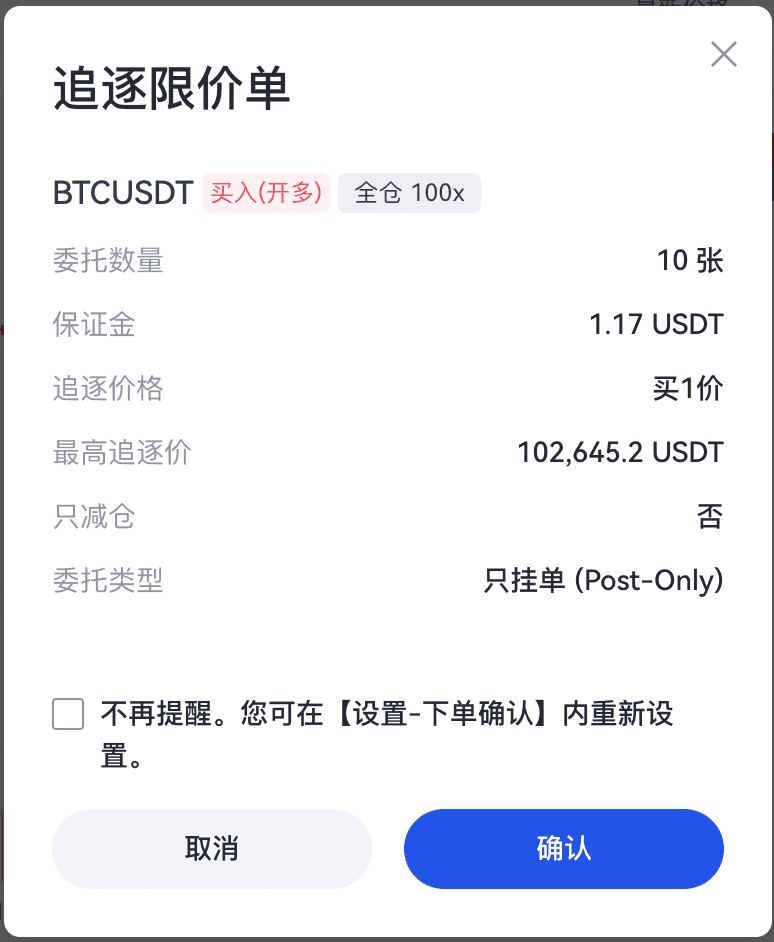Close the 追逐限价单 dialog
This screenshot has width=774, height=942.
723,55
